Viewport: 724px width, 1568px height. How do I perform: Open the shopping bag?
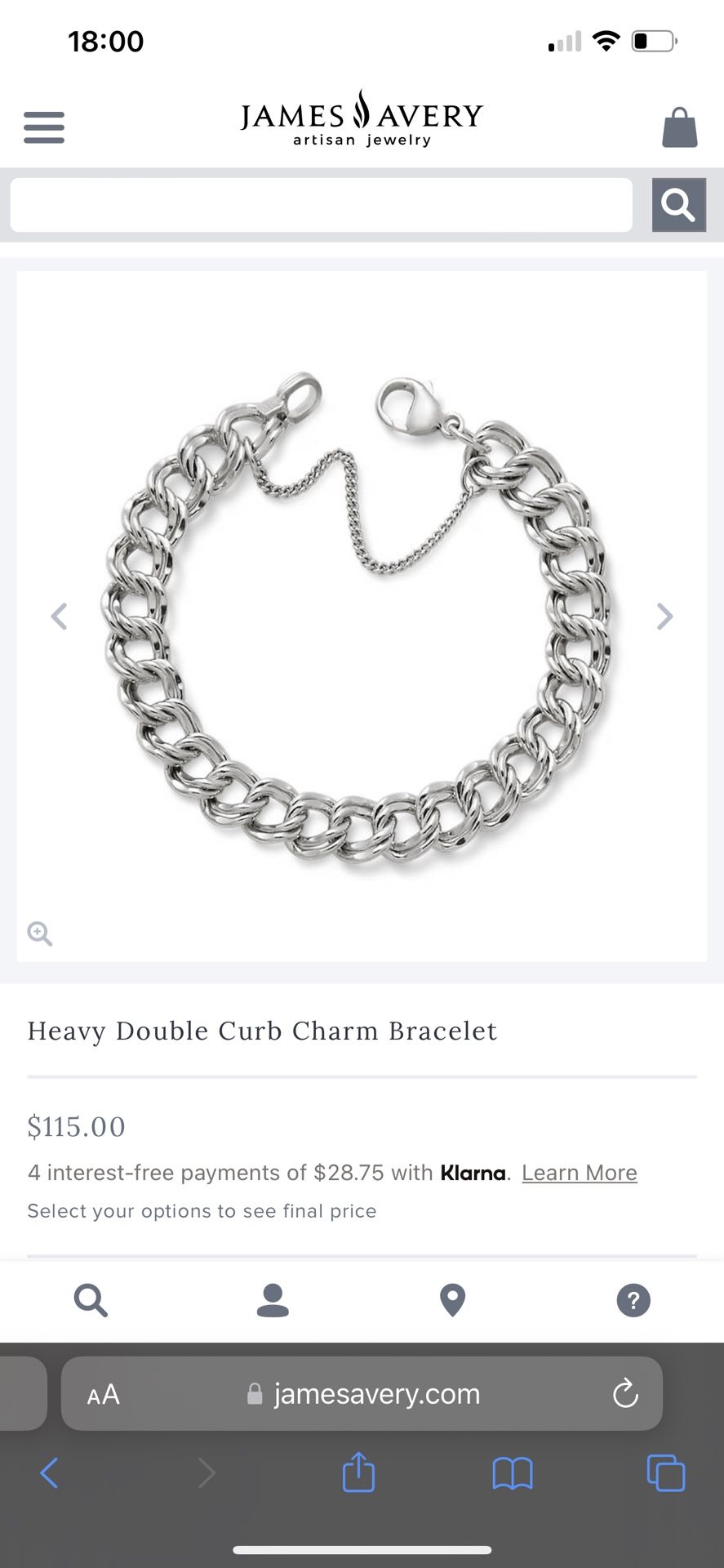[679, 127]
